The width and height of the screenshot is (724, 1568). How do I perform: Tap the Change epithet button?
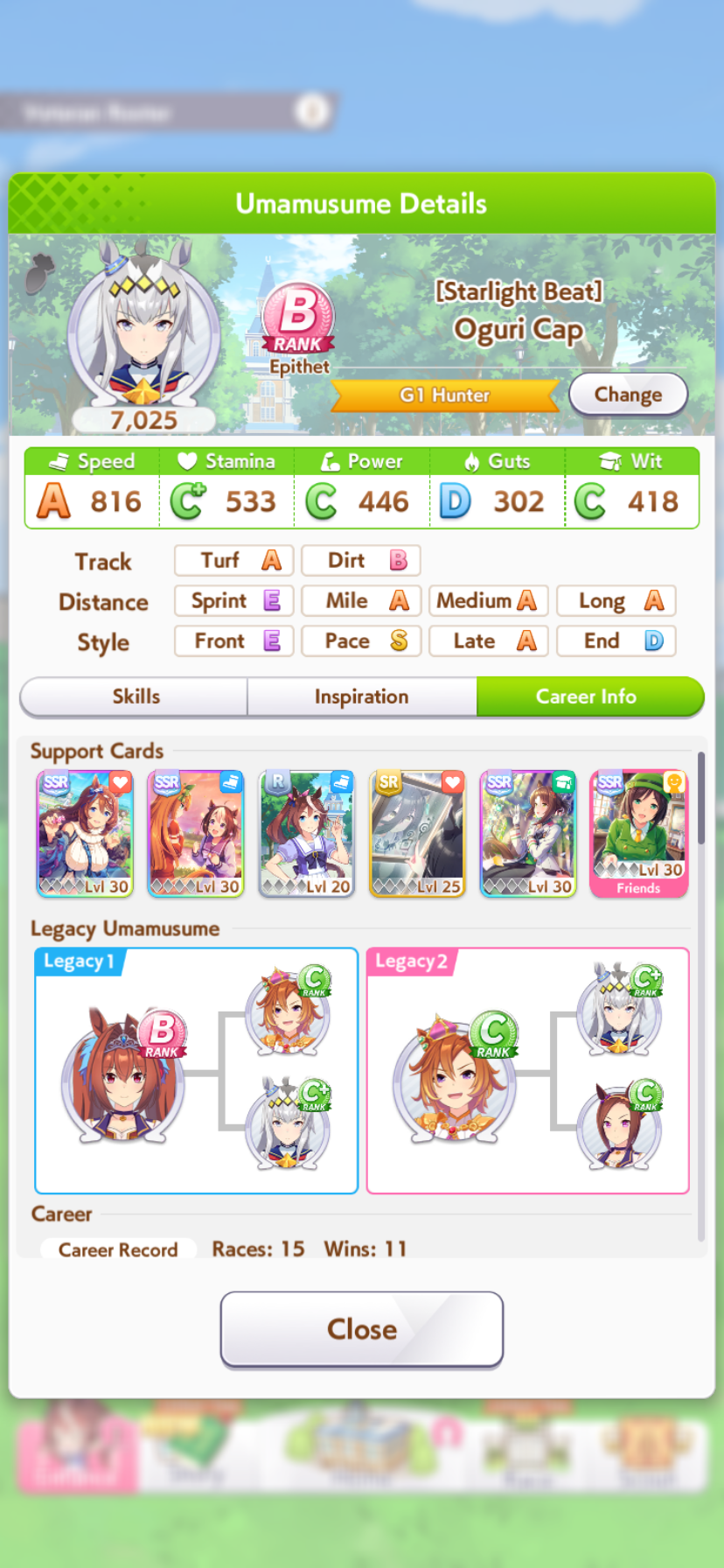(x=628, y=395)
